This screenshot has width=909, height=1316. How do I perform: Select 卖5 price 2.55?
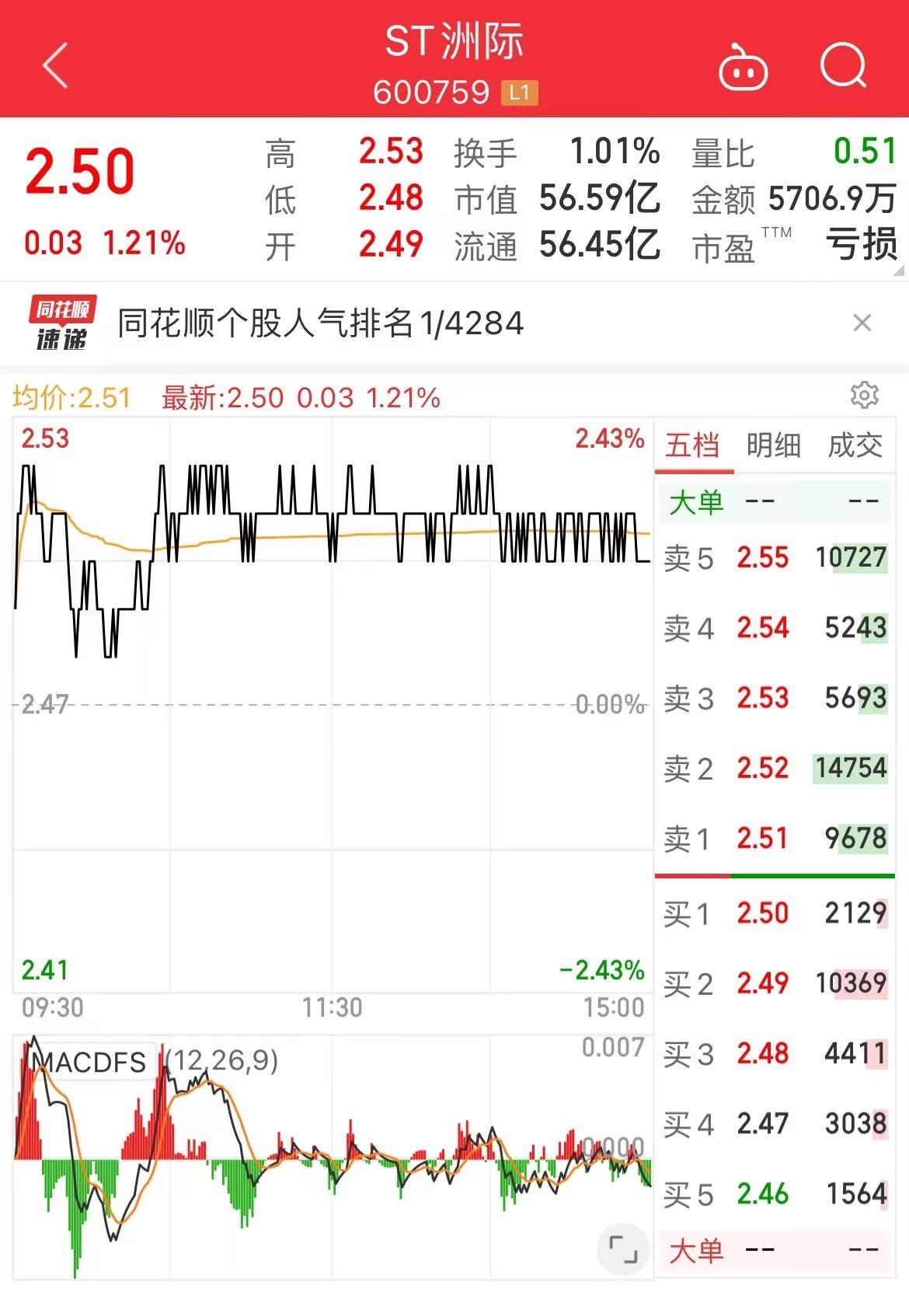pyautogui.click(x=762, y=558)
